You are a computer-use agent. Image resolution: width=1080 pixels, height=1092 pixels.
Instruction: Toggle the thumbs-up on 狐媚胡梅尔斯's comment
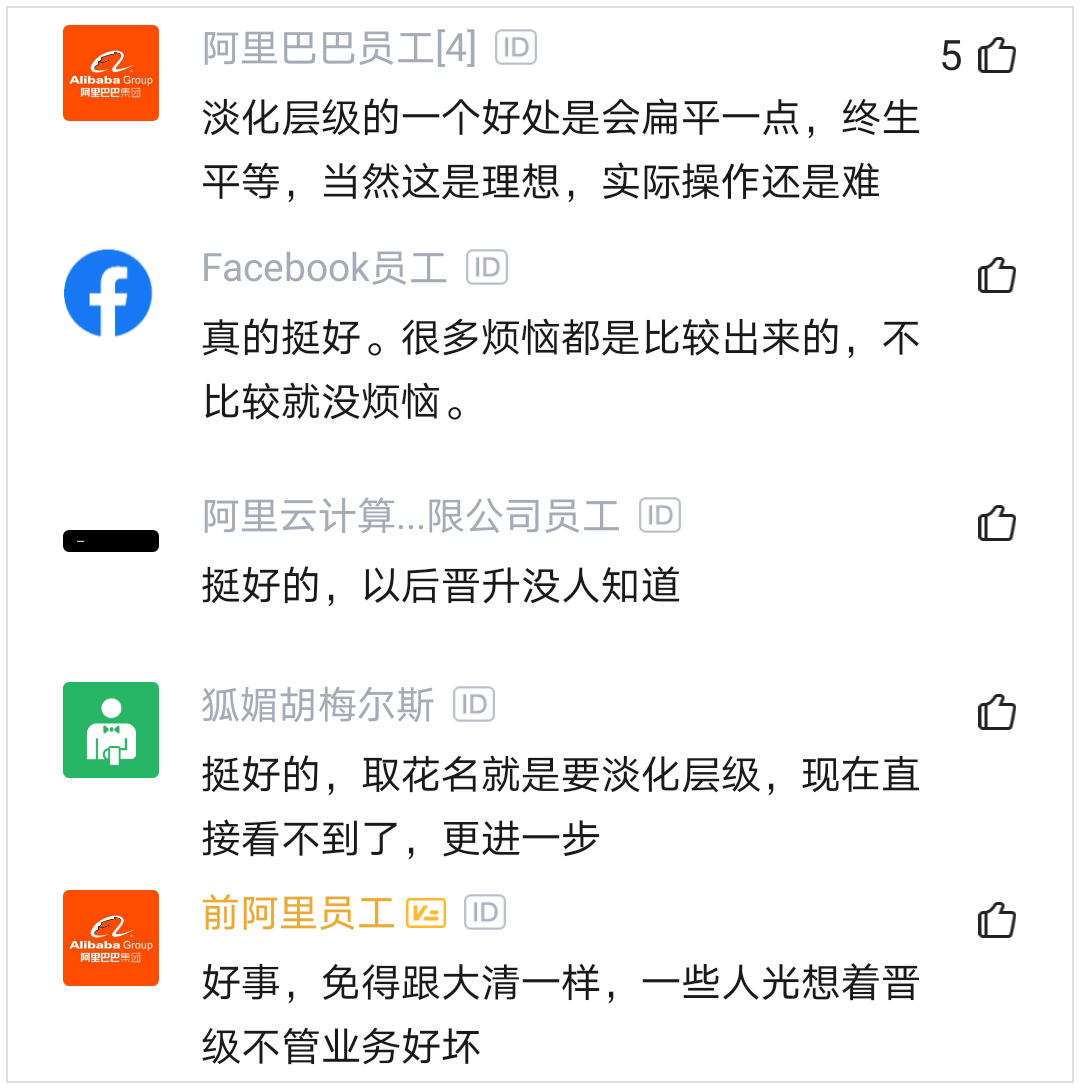996,713
